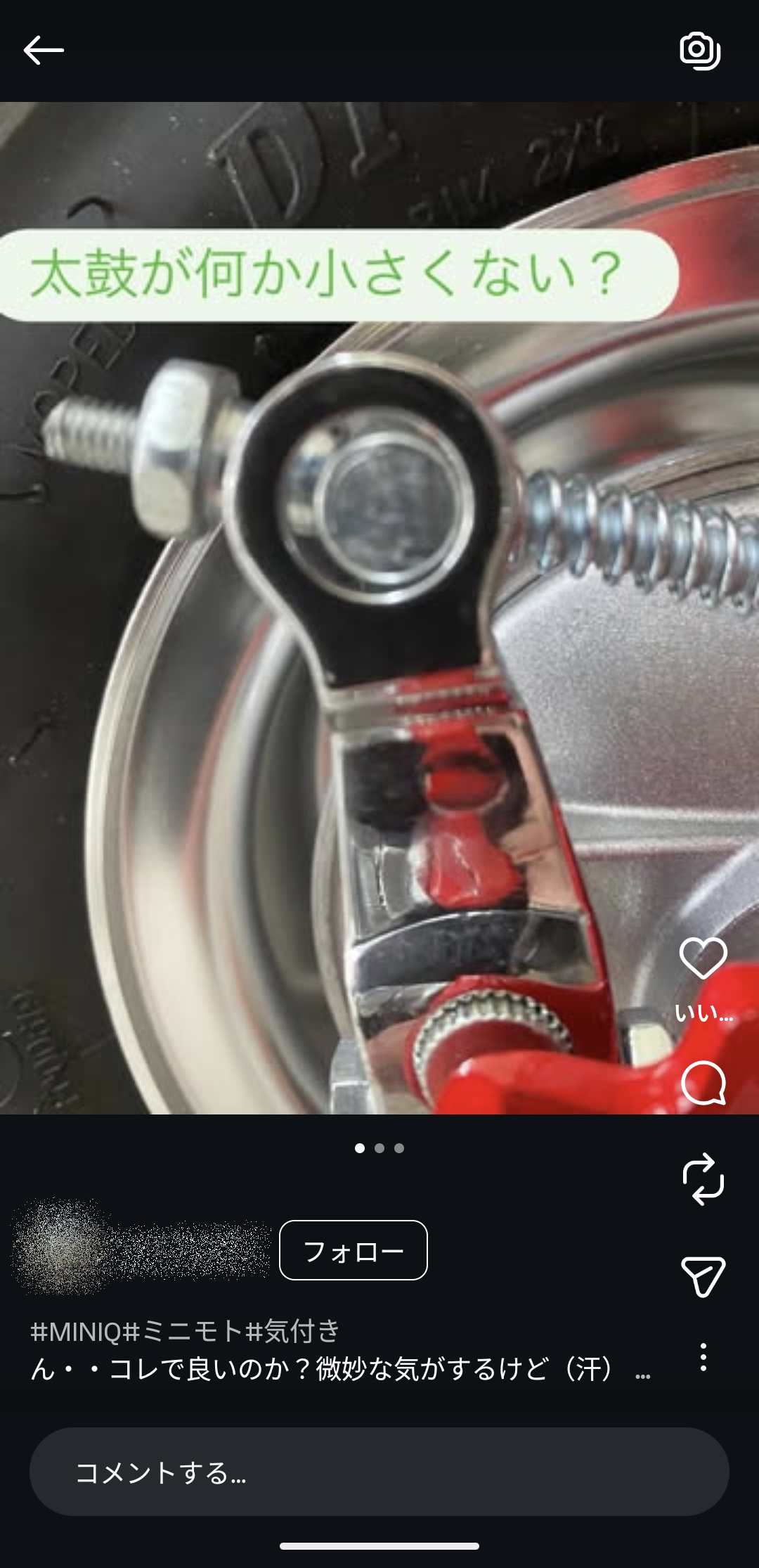Screen dimensions: 759x1568
Task: Tap the コメントする comment field
Action: click(x=379, y=1472)
